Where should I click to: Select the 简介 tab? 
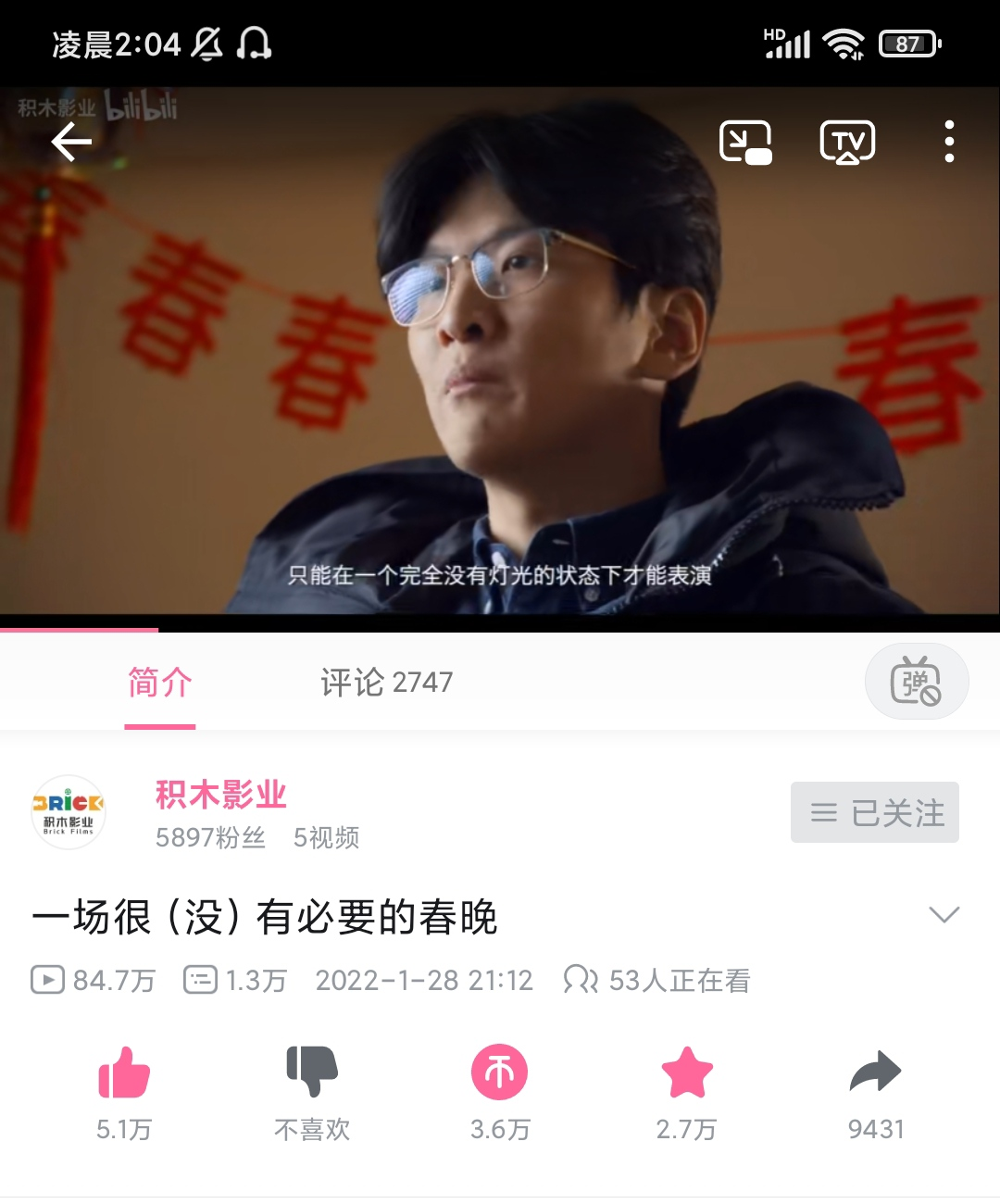click(x=159, y=683)
